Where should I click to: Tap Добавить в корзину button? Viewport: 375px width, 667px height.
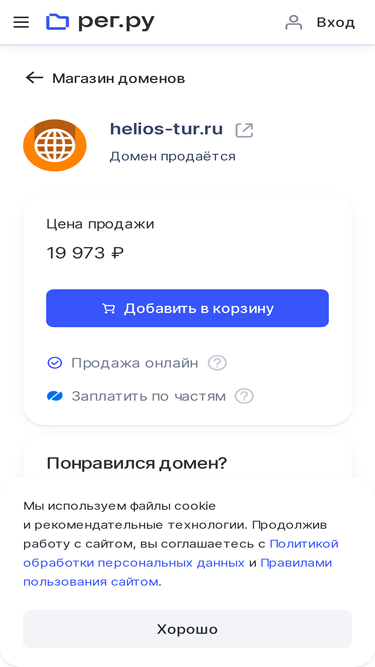[x=187, y=308]
